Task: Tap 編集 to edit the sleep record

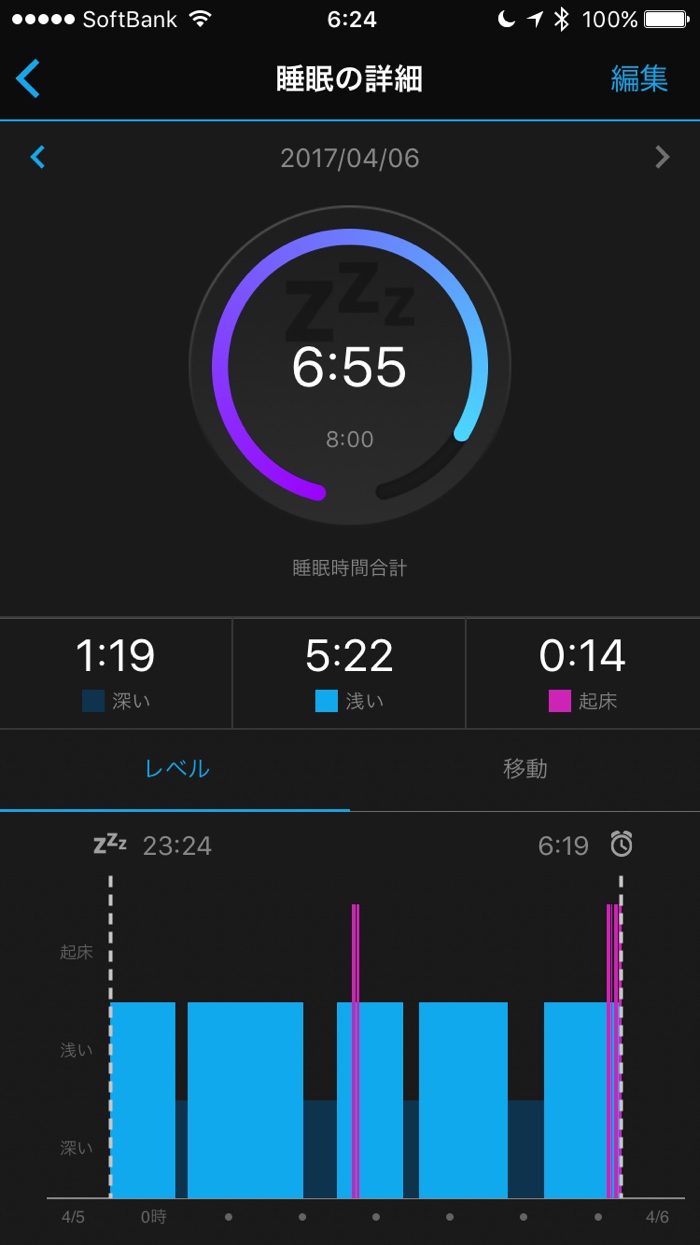Action: 639,79
